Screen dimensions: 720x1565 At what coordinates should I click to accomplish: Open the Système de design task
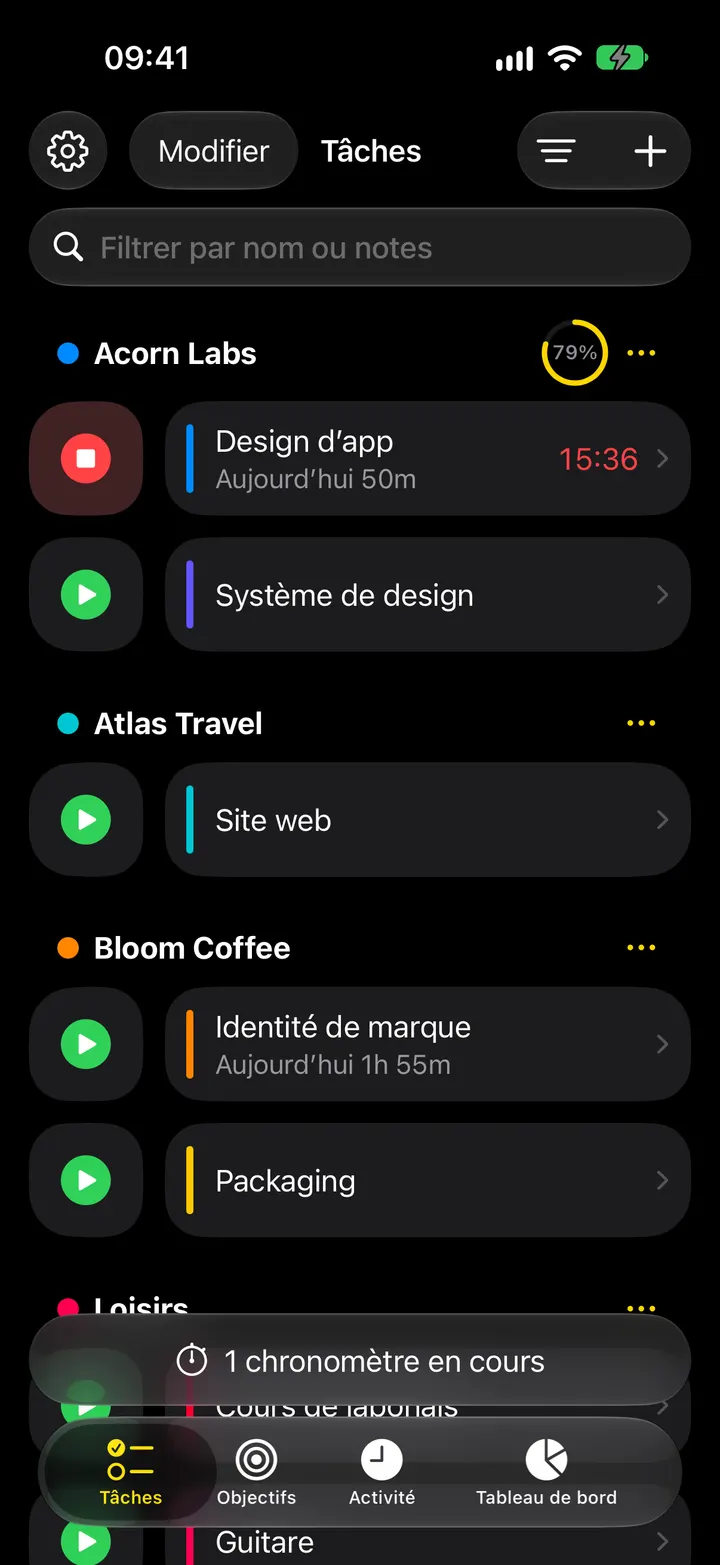pyautogui.click(x=428, y=595)
